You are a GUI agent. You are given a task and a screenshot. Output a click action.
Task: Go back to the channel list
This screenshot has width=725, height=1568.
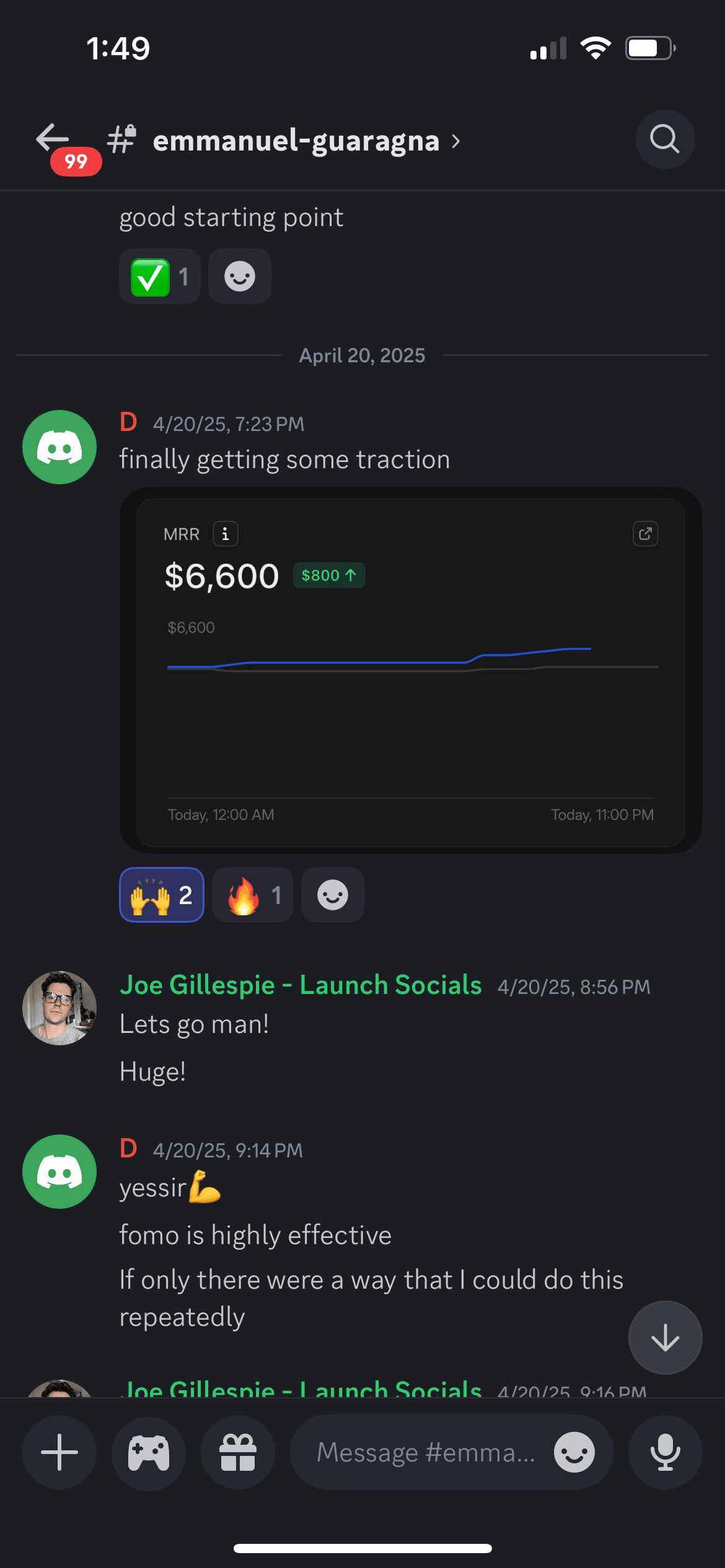click(x=53, y=139)
